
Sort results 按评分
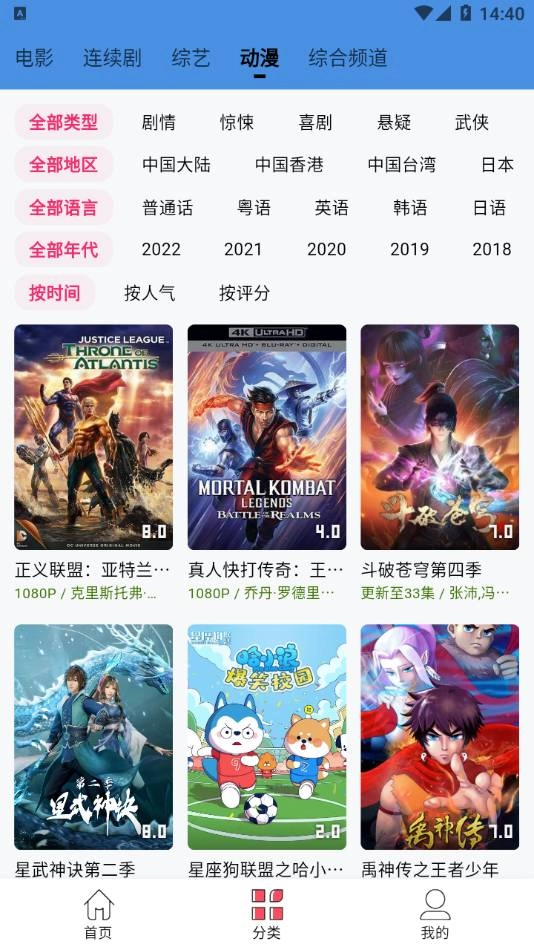[244, 293]
